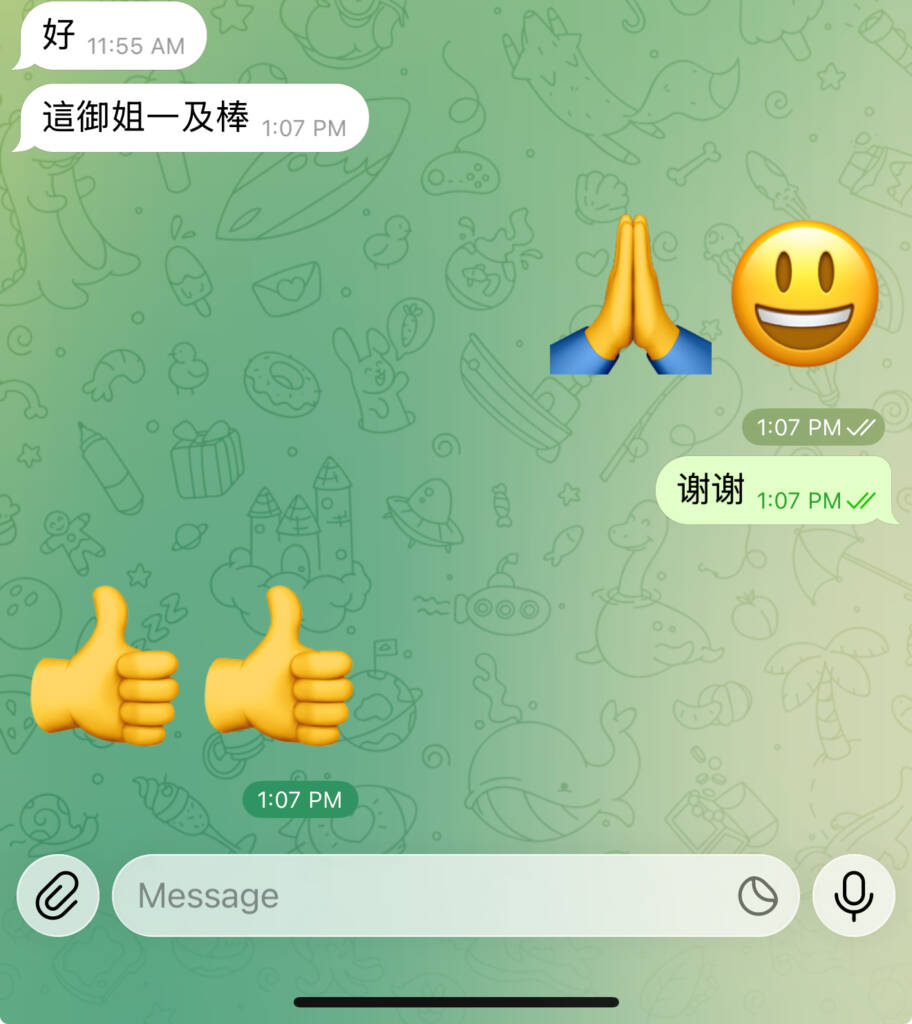Tap the praying hands emoji message

632,295
